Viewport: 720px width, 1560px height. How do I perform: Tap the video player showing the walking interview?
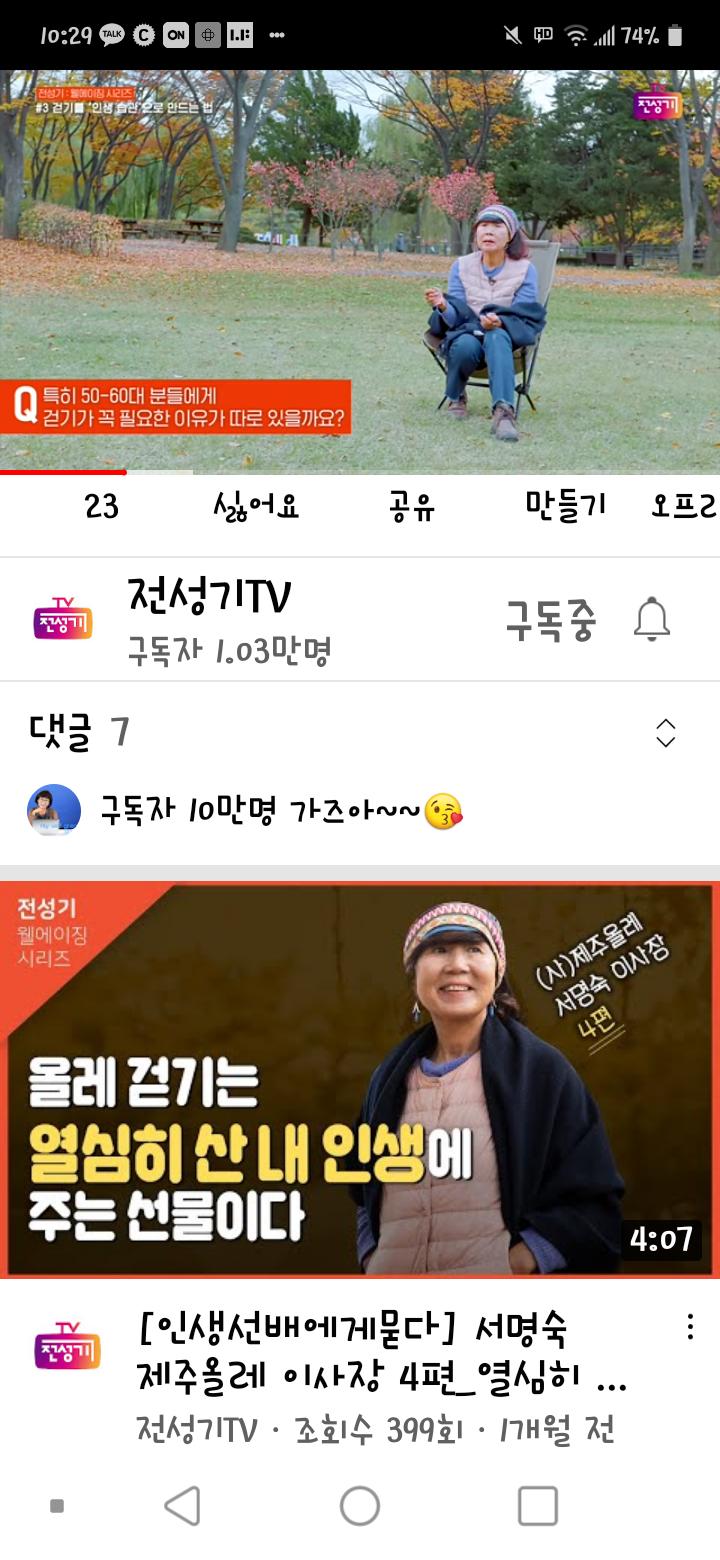click(360, 270)
